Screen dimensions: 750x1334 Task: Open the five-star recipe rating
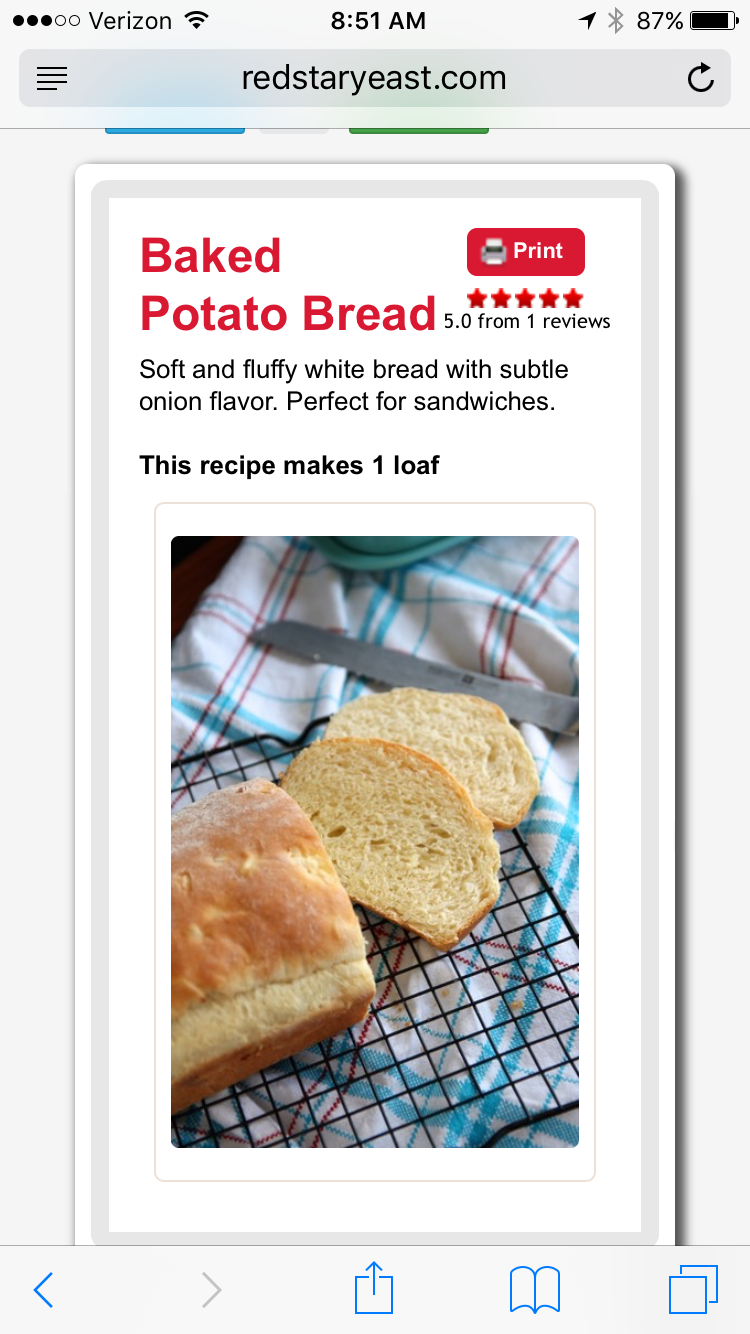coord(525,298)
